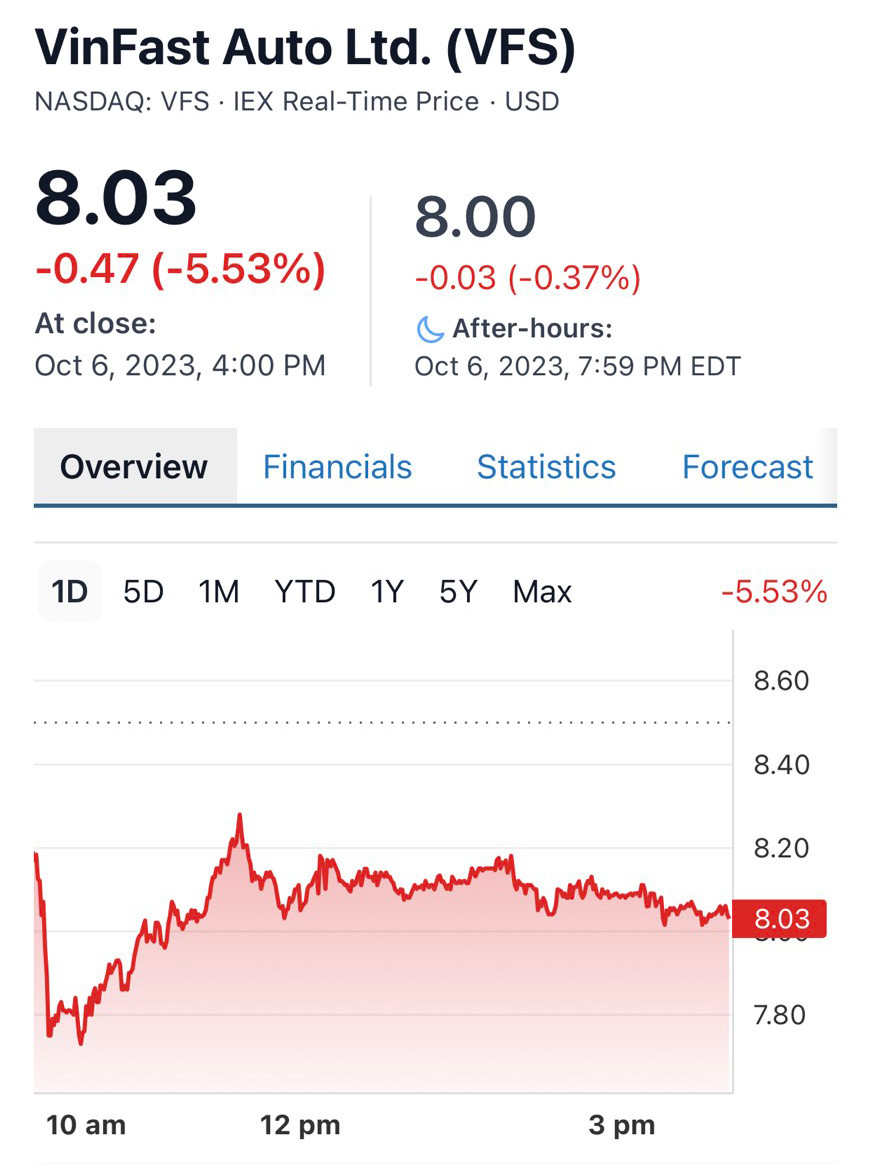Go to the Statistics tab
871x1164 pixels.
click(x=546, y=467)
